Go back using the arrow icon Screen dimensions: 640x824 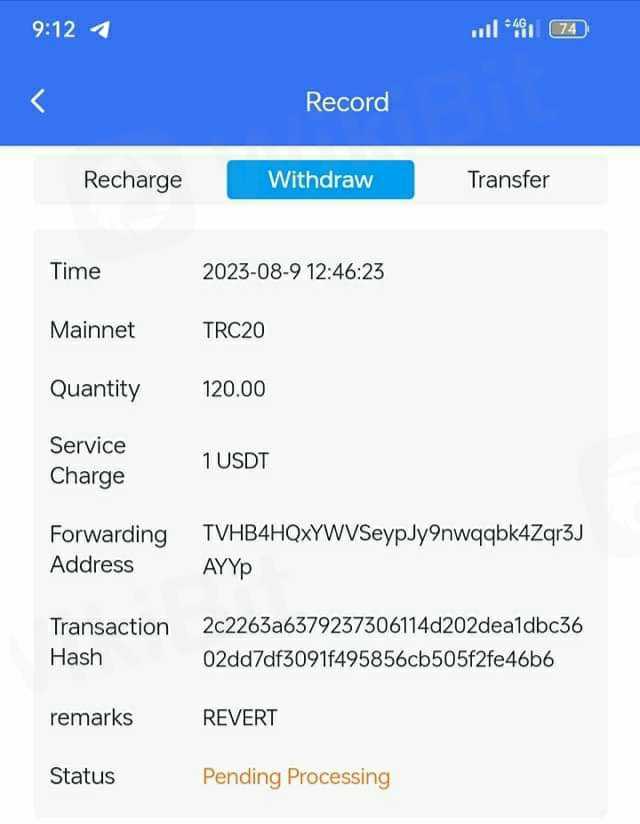click(x=38, y=101)
